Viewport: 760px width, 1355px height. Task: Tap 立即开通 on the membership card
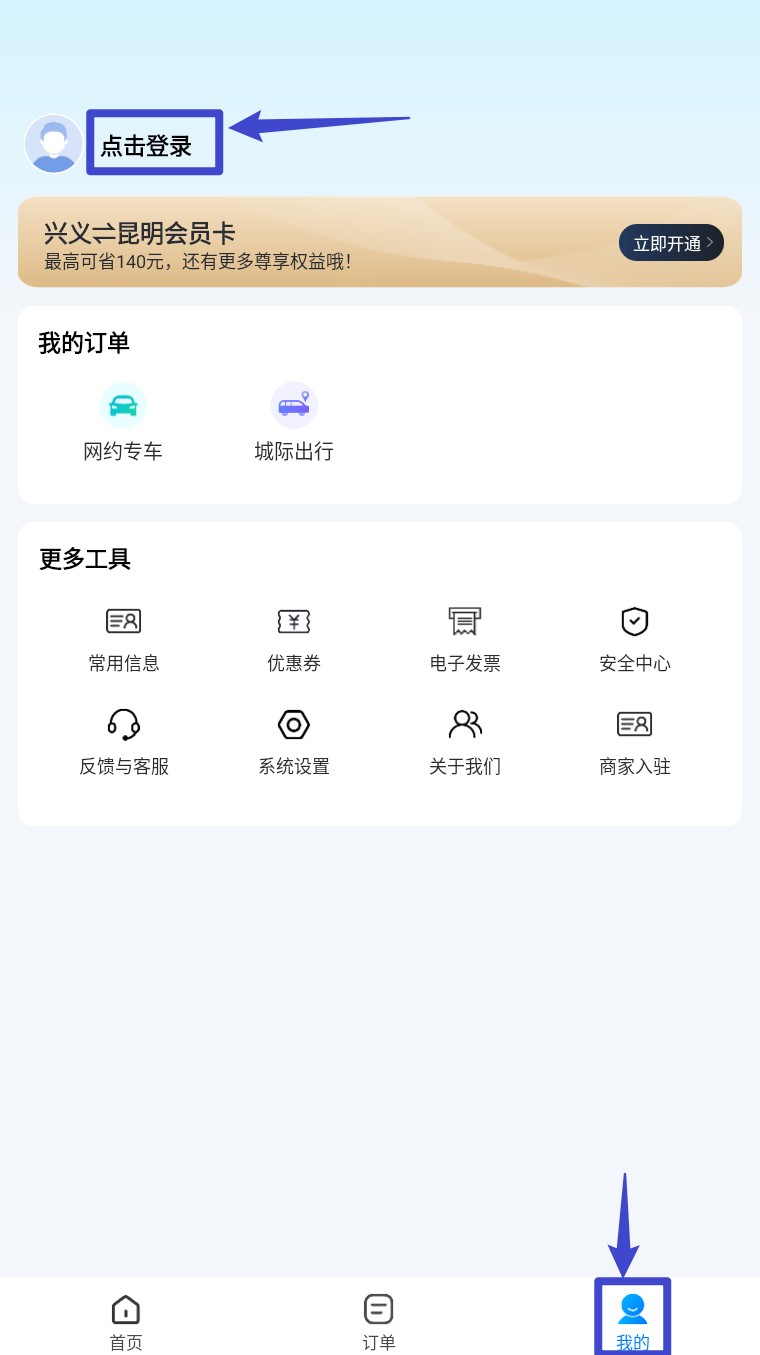coord(670,243)
